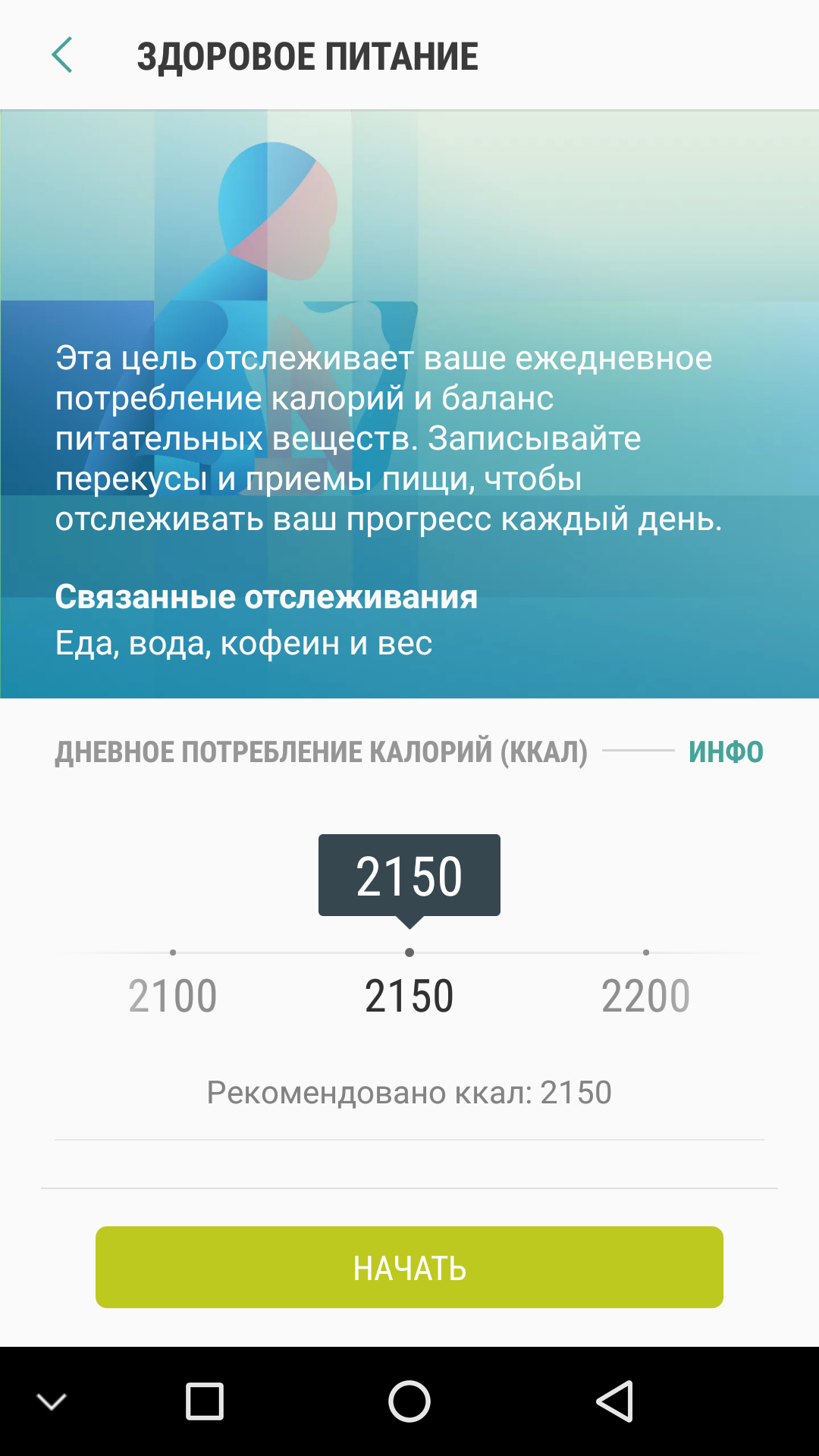Tap the system back triangle button
This screenshot has width=819, height=1456.
pyautogui.click(x=614, y=1401)
